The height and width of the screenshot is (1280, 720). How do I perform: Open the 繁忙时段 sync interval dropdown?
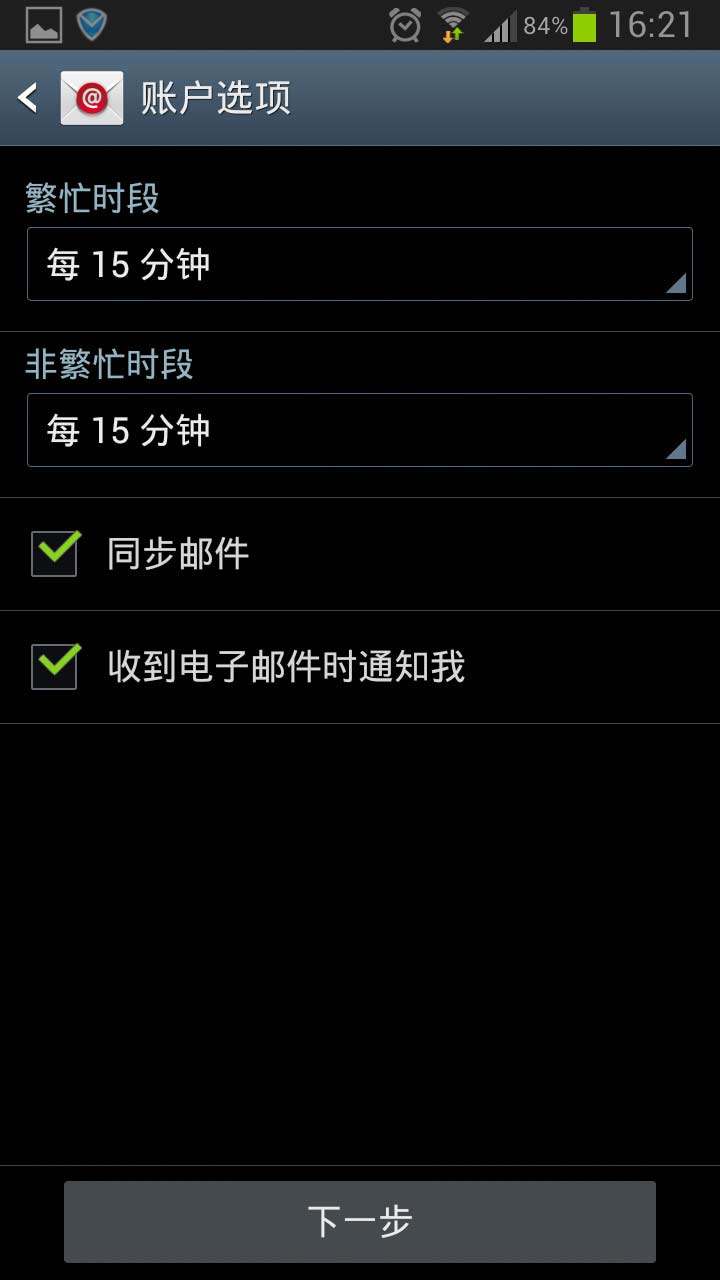pos(359,264)
